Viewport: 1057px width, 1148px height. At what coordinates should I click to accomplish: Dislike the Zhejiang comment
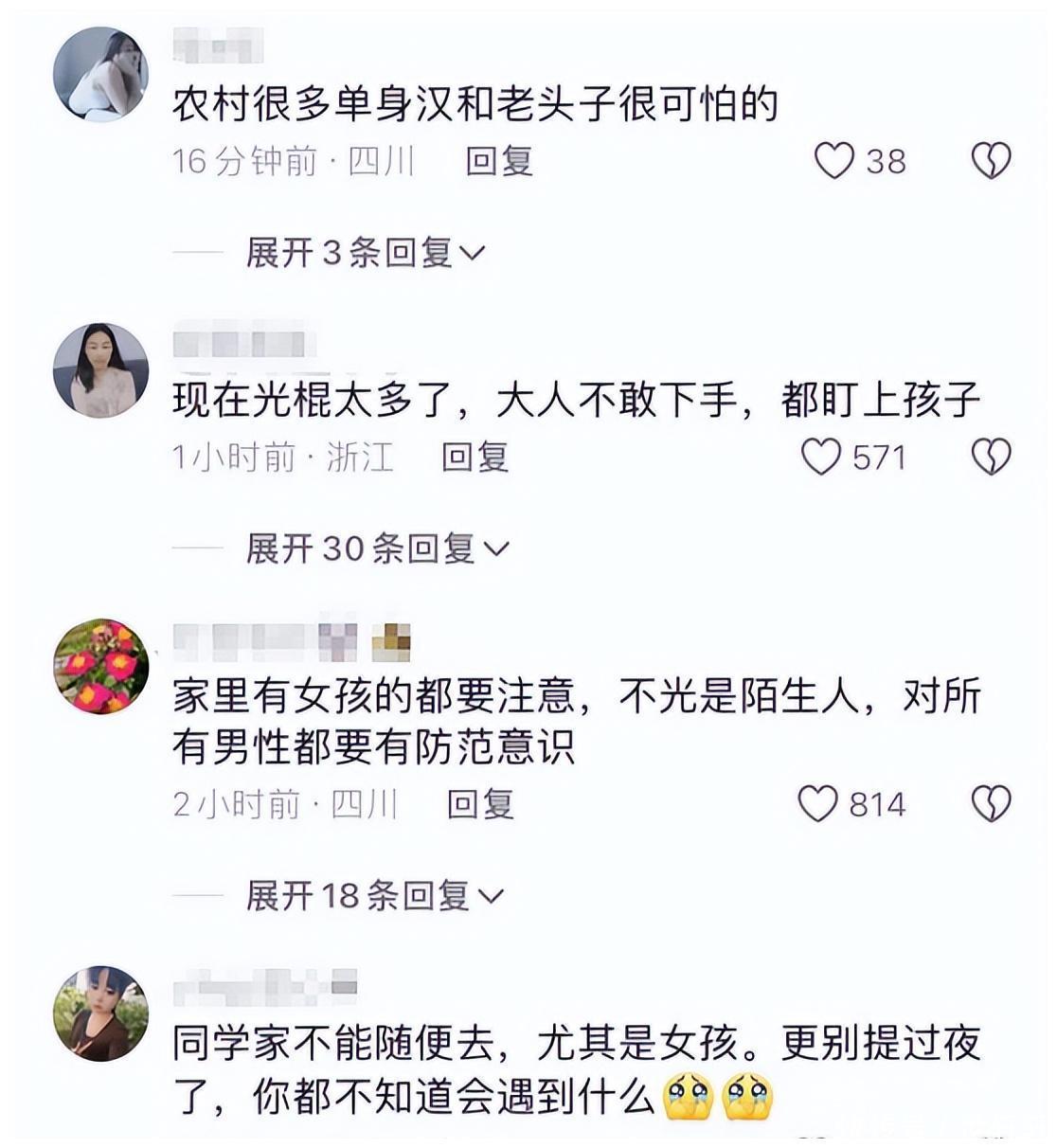click(992, 457)
